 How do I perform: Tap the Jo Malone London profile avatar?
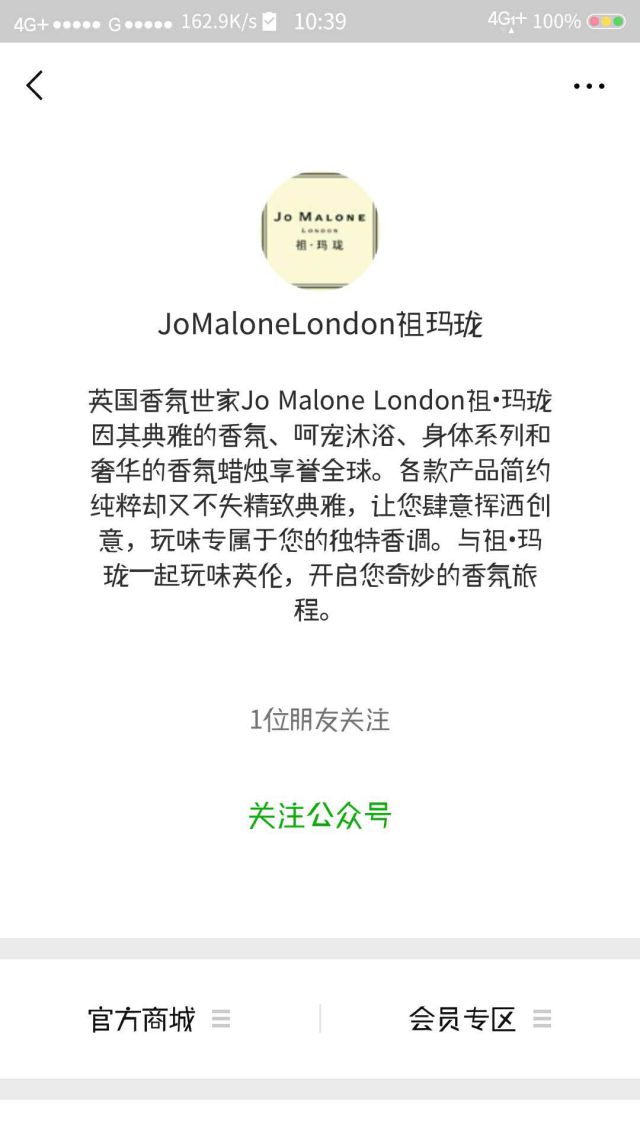point(320,231)
